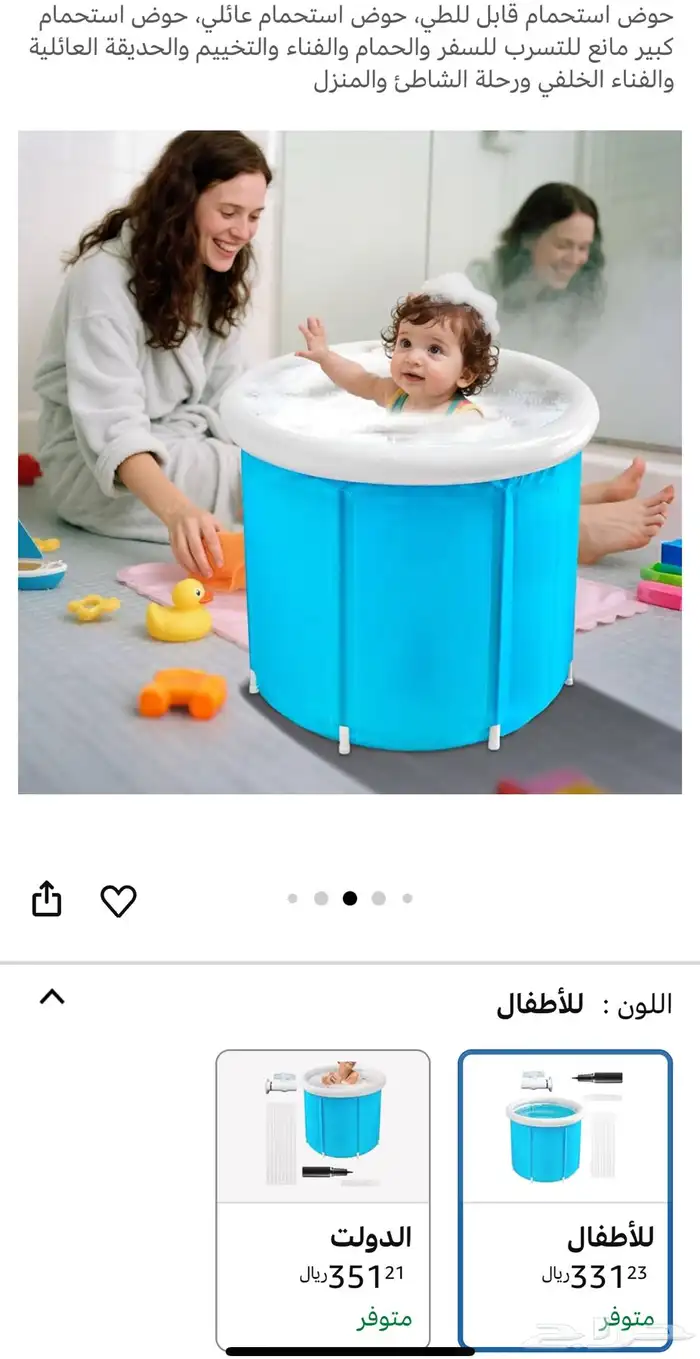This screenshot has width=700, height=1359.
Task: Share this product listing
Action: pyautogui.click(x=47, y=899)
